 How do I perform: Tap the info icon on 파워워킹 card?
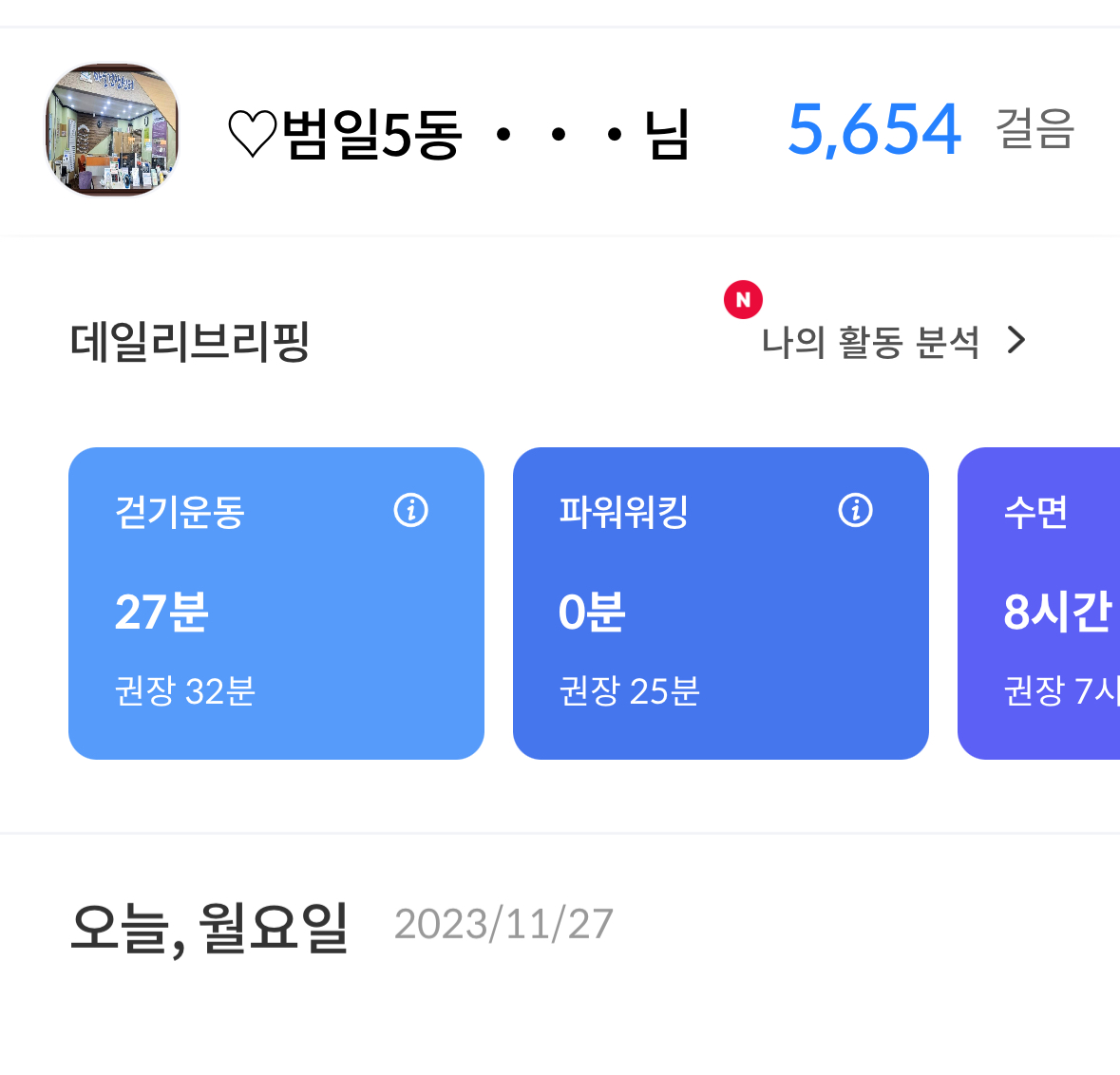(x=855, y=510)
